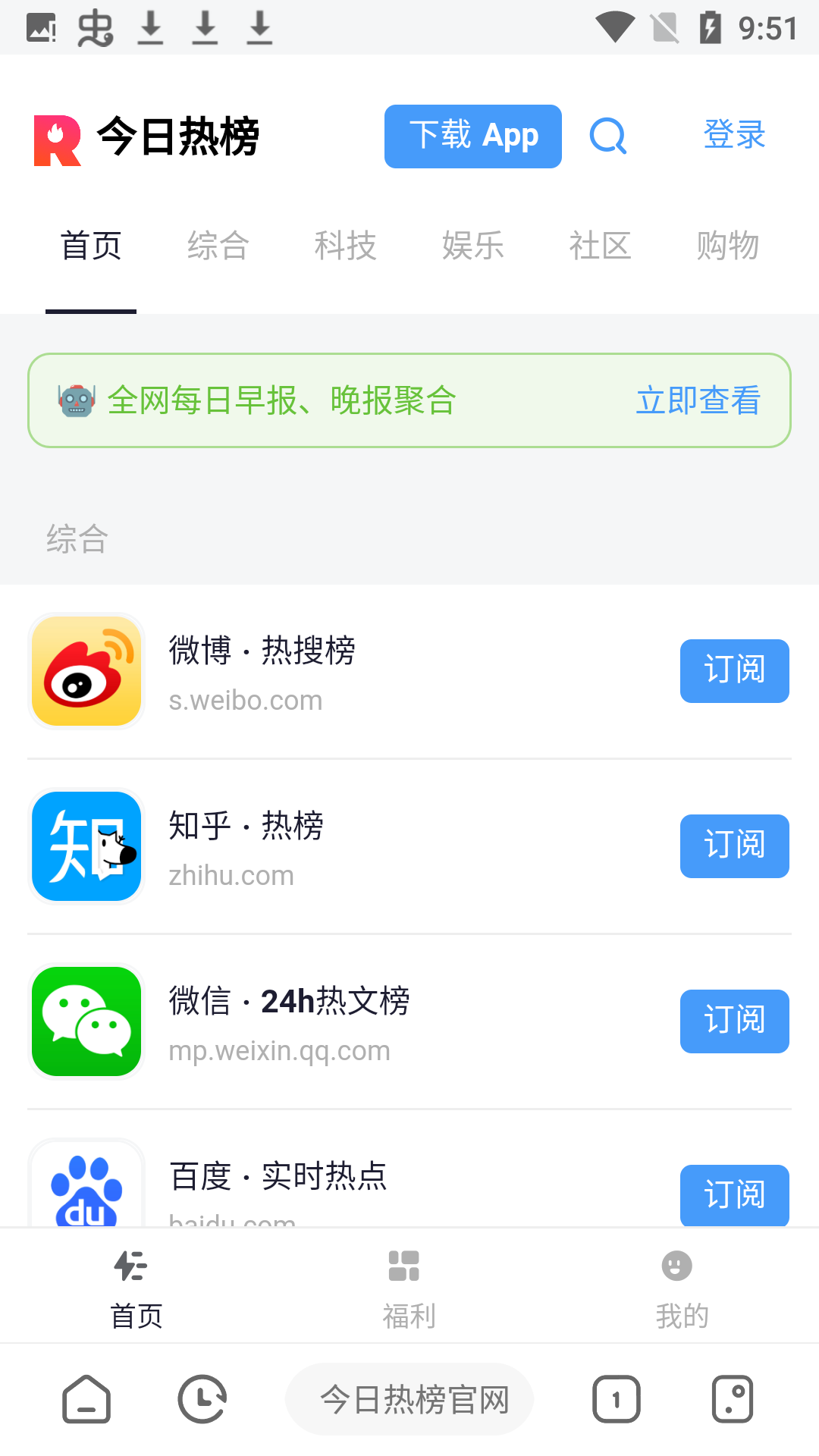Tap the 微信 WeChat app icon
819x1456 pixels.
[x=86, y=1021]
